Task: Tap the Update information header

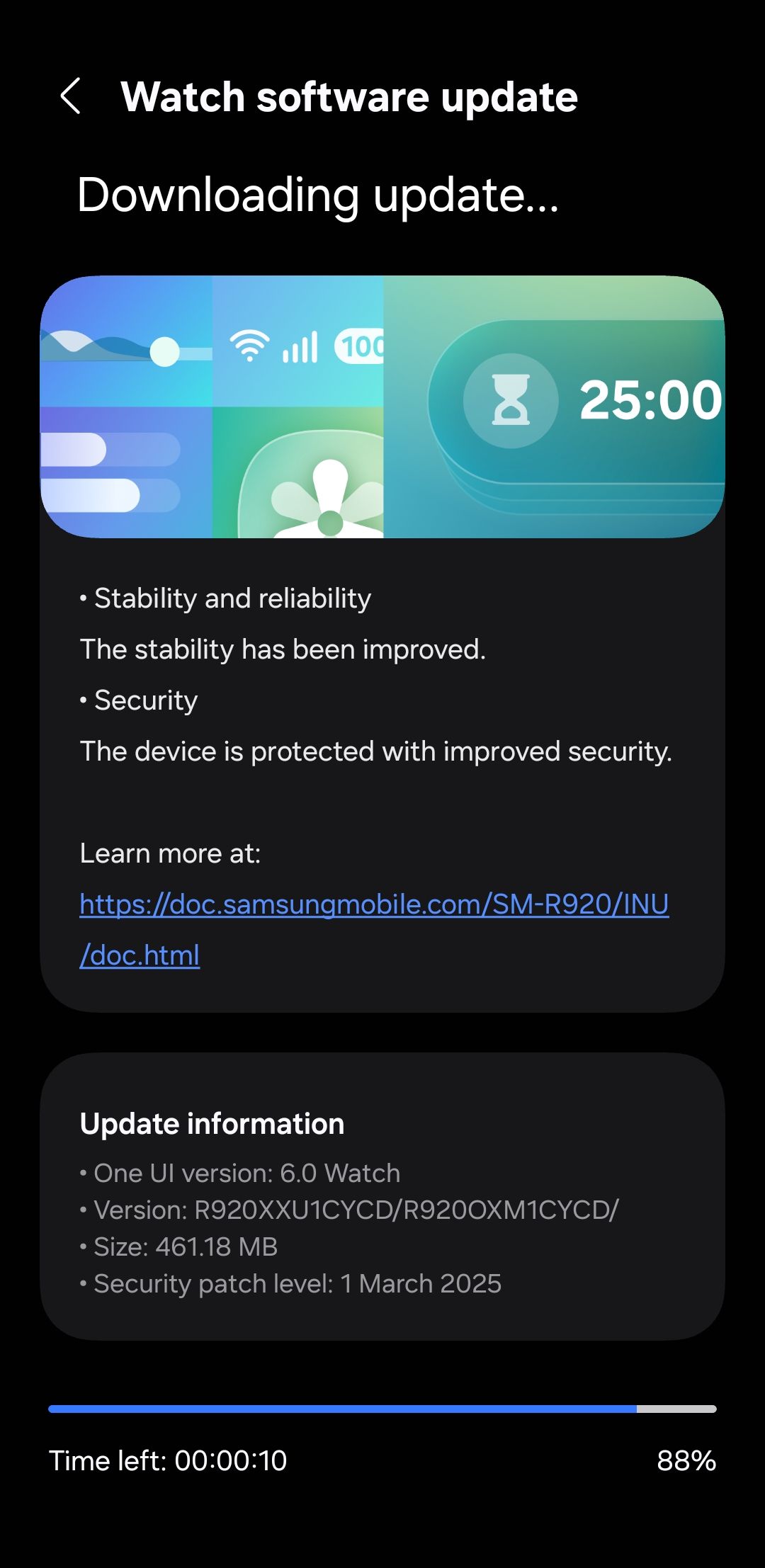Action: pyautogui.click(x=212, y=1123)
